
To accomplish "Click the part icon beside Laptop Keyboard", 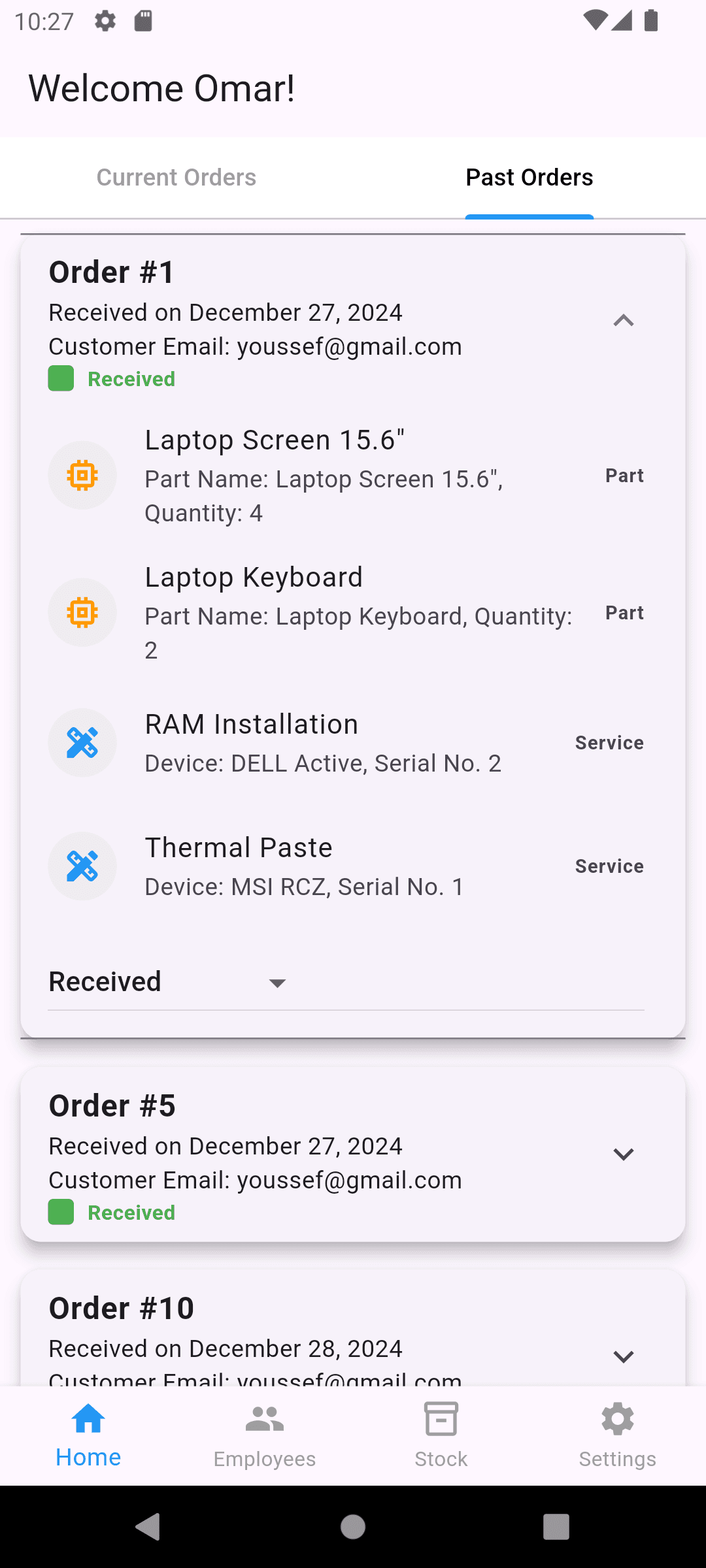I will (82, 612).
